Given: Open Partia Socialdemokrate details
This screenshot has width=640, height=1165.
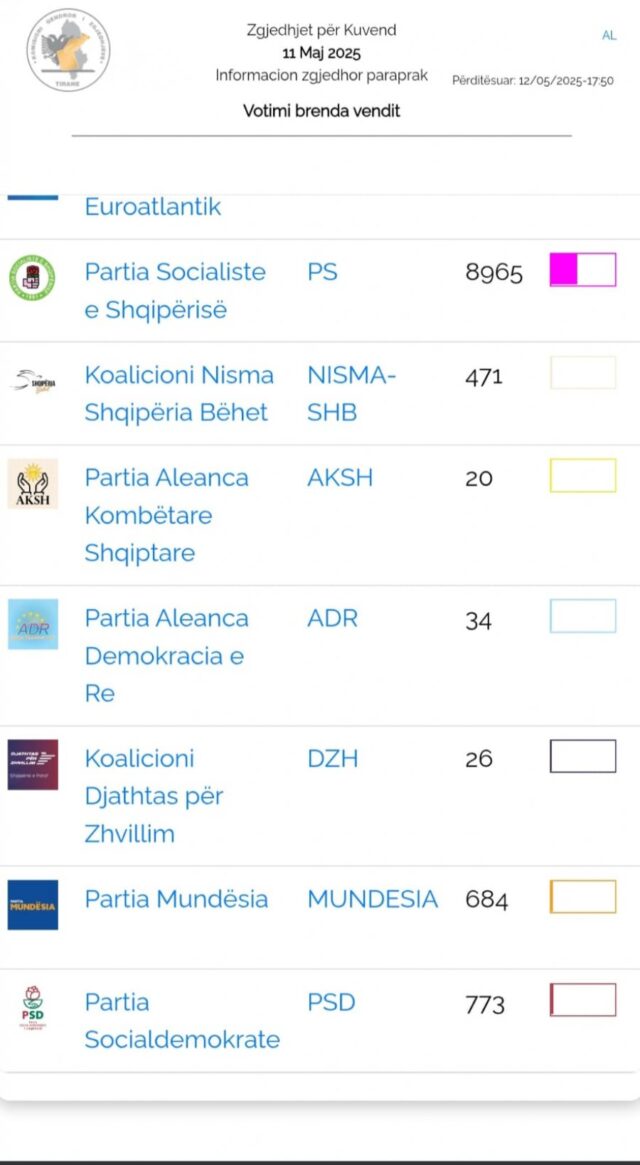Looking at the screenshot, I should click(x=182, y=1021).
